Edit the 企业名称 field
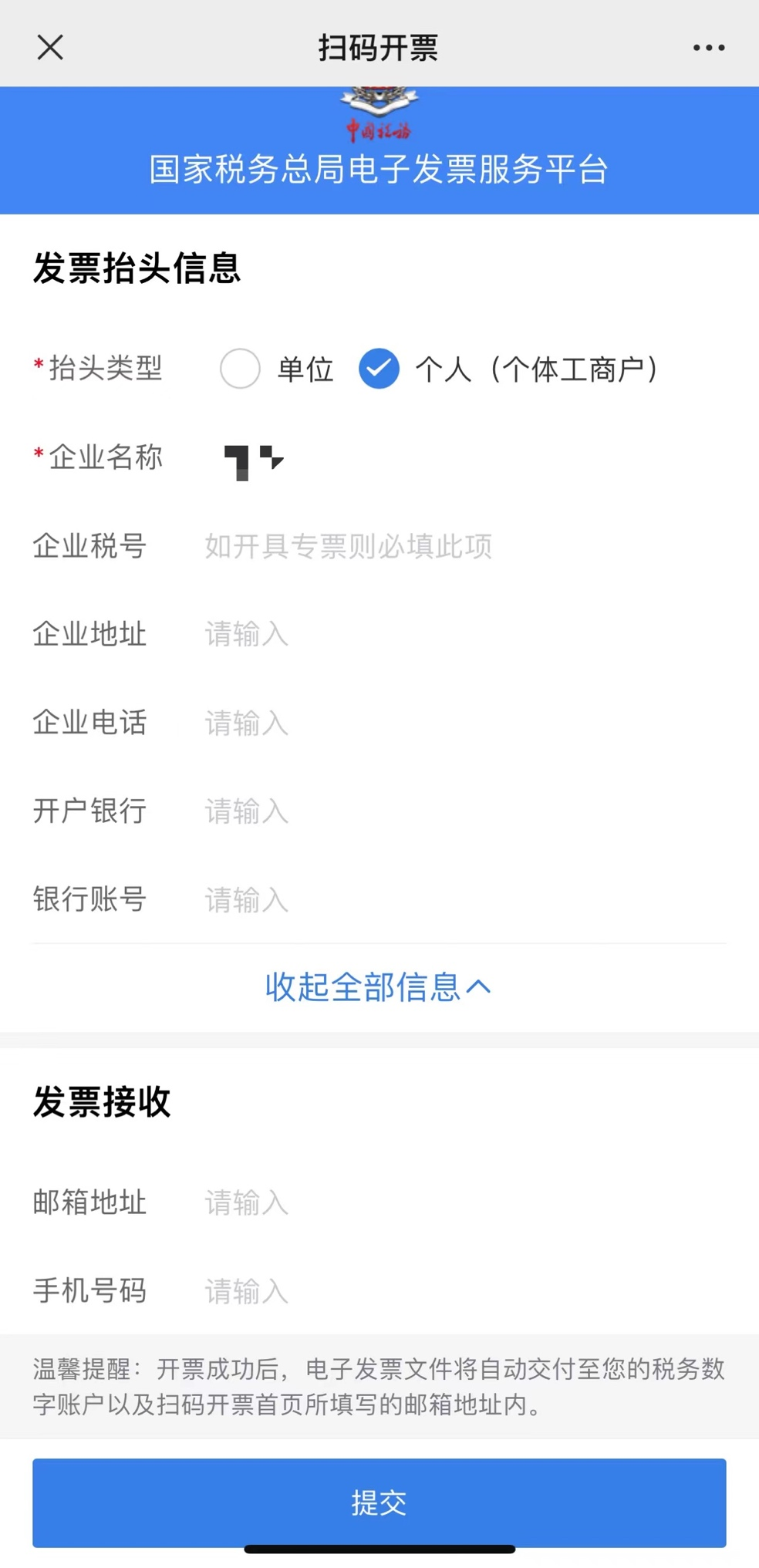The height and width of the screenshot is (1568, 759). [x=463, y=458]
